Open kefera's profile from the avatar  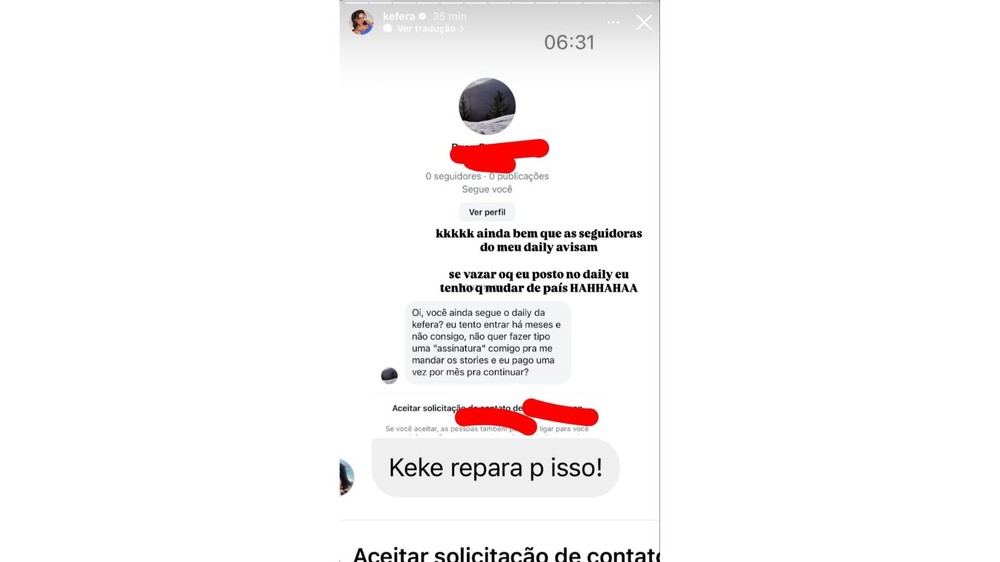[361, 22]
